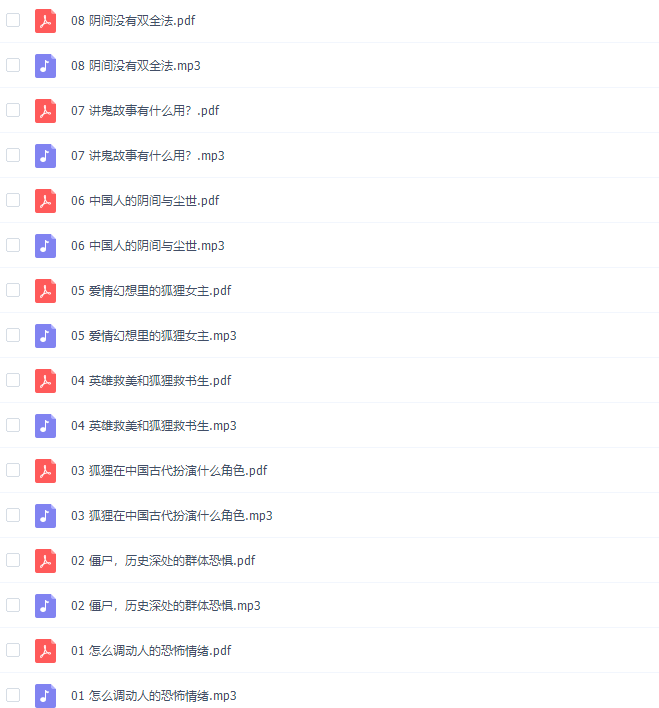The width and height of the screenshot is (659, 708).
Task: Tick checkbox for 01 怎么调动人的恐怖情绪.mp3
Action: [x=13, y=695]
